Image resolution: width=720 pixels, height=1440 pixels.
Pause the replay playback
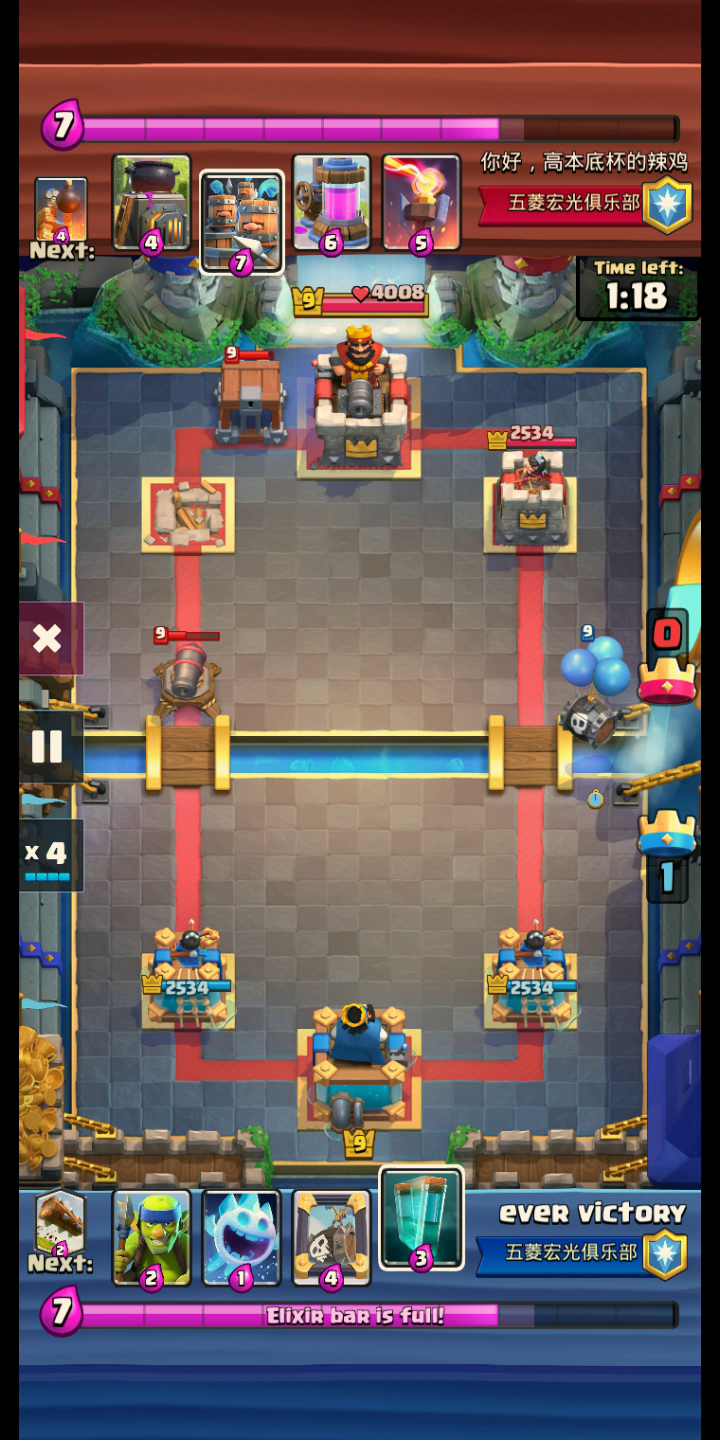(49, 746)
